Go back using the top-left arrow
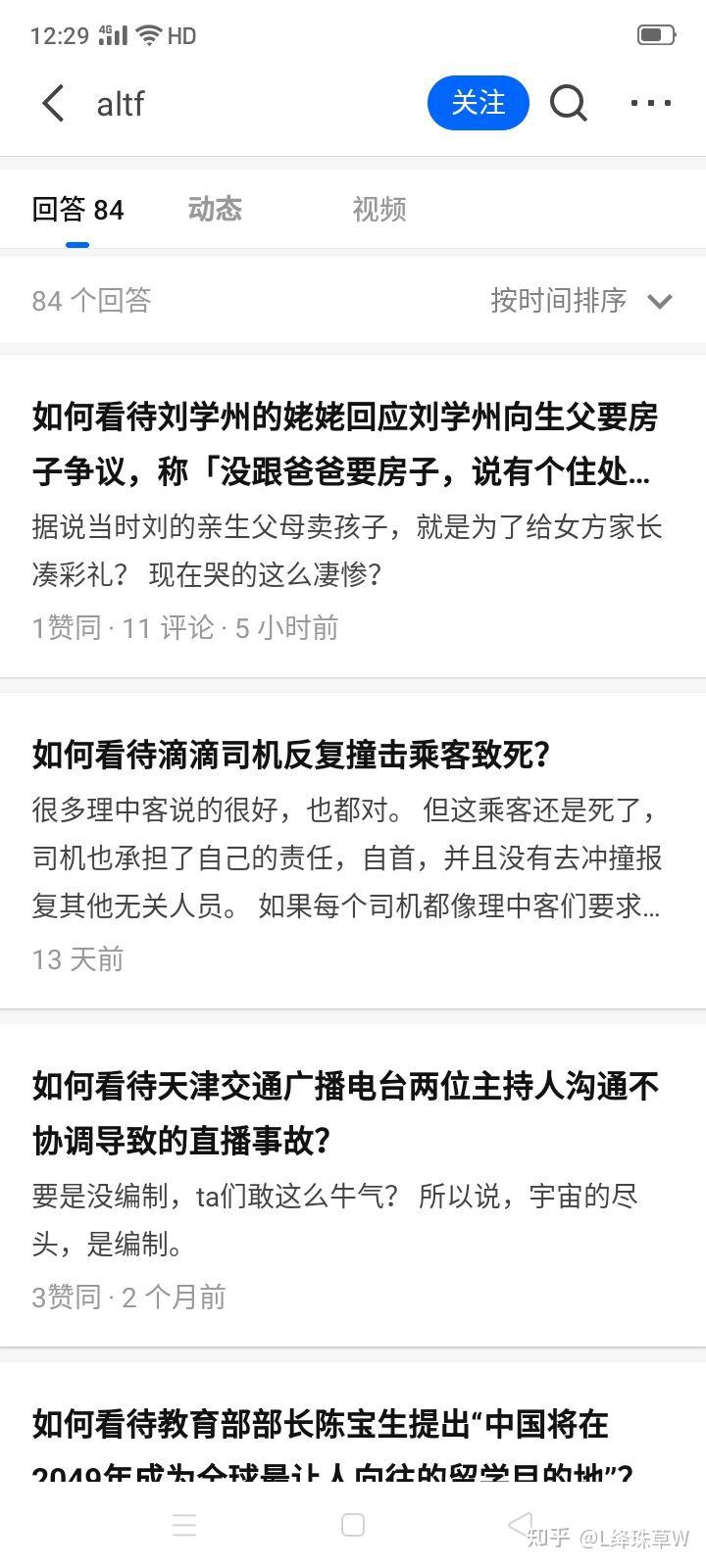 [x=53, y=103]
